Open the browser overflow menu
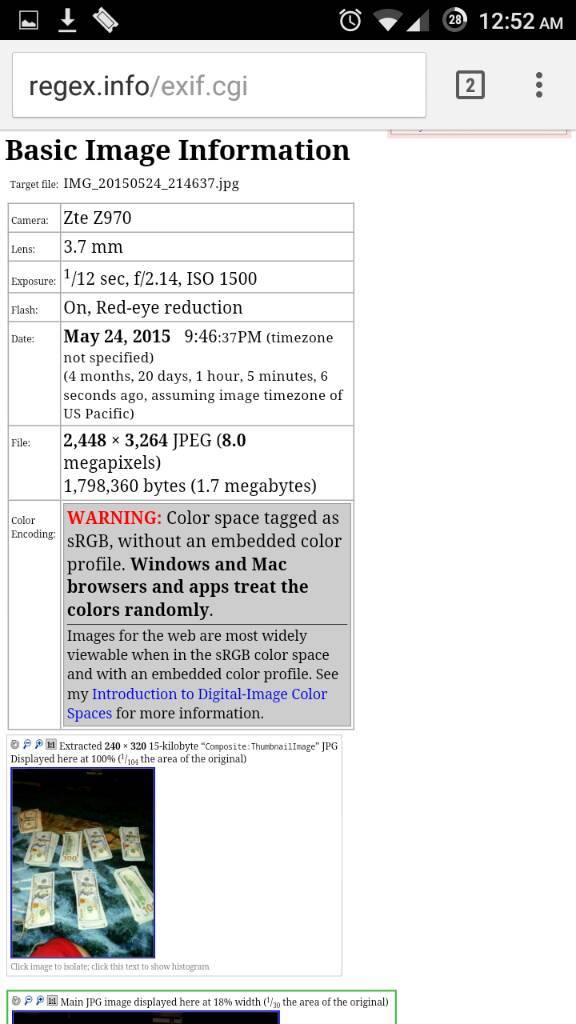This screenshot has width=576, height=1024. pyautogui.click(x=539, y=86)
